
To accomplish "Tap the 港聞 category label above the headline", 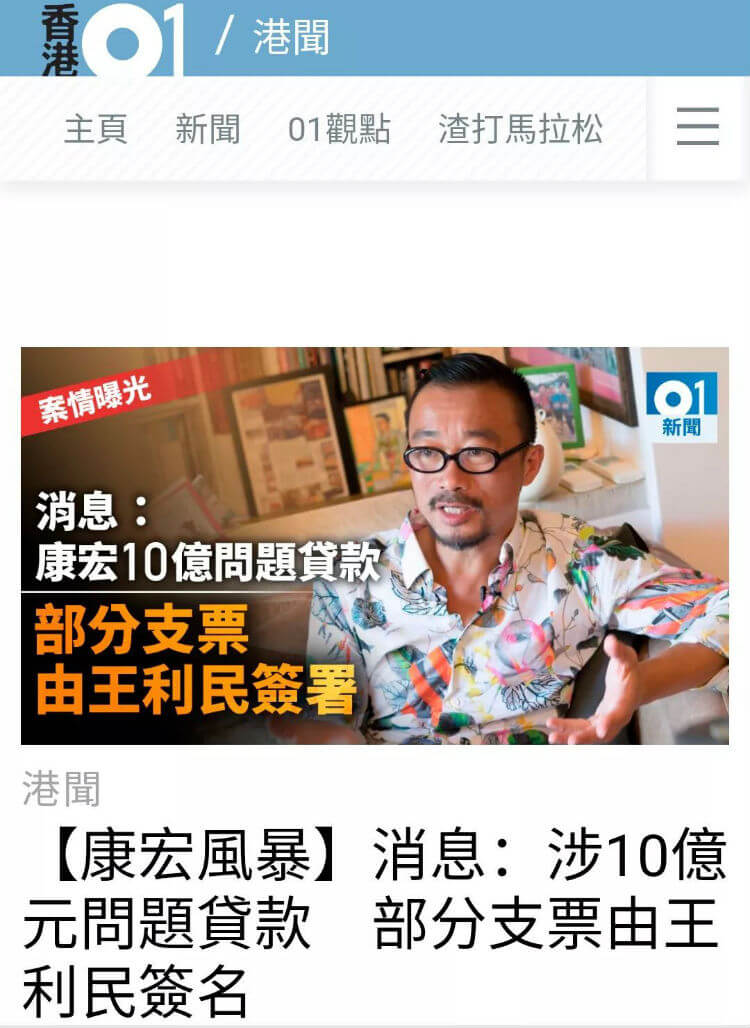I will click(x=62, y=789).
